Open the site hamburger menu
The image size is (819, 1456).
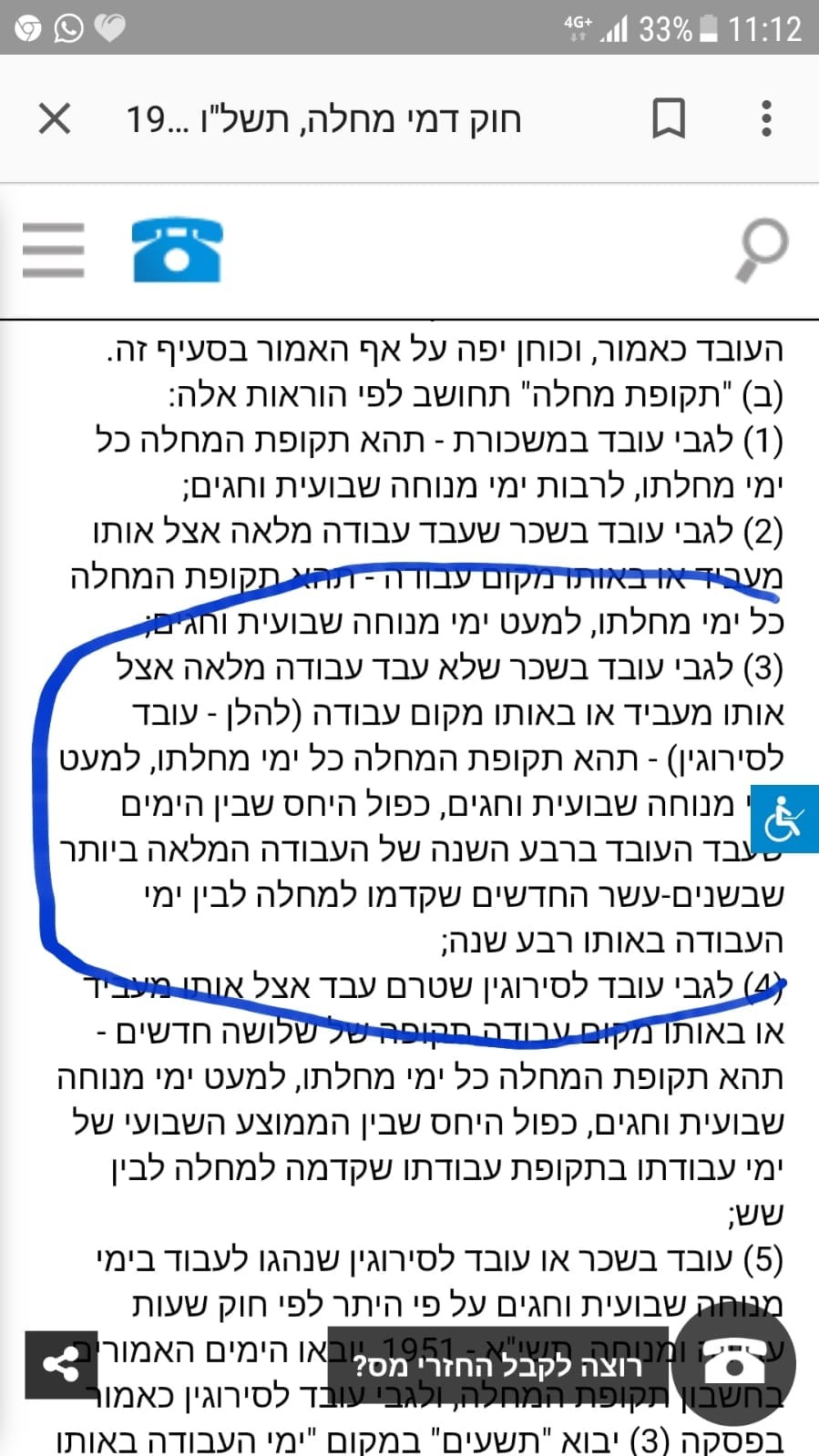click(x=54, y=249)
